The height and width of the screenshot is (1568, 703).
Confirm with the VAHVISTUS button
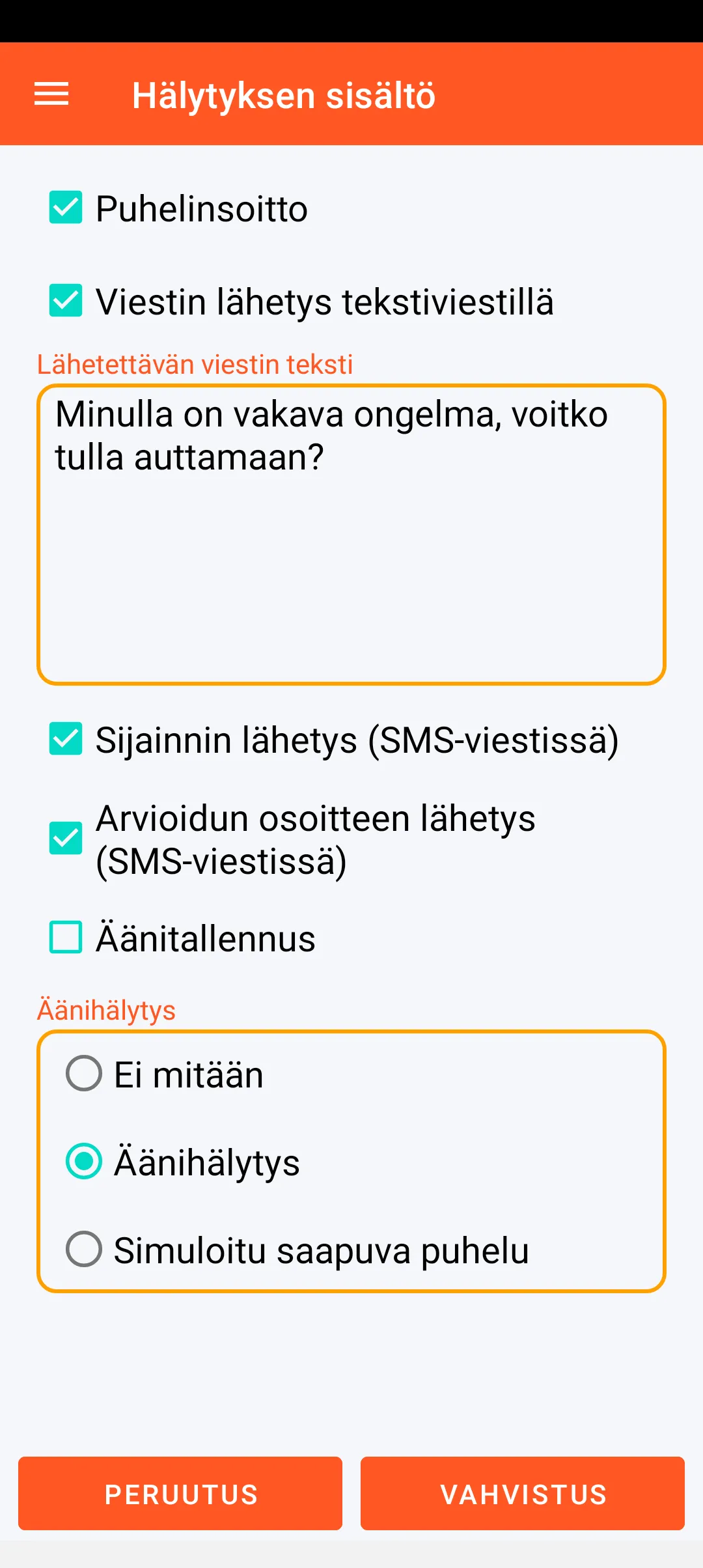523,1494
